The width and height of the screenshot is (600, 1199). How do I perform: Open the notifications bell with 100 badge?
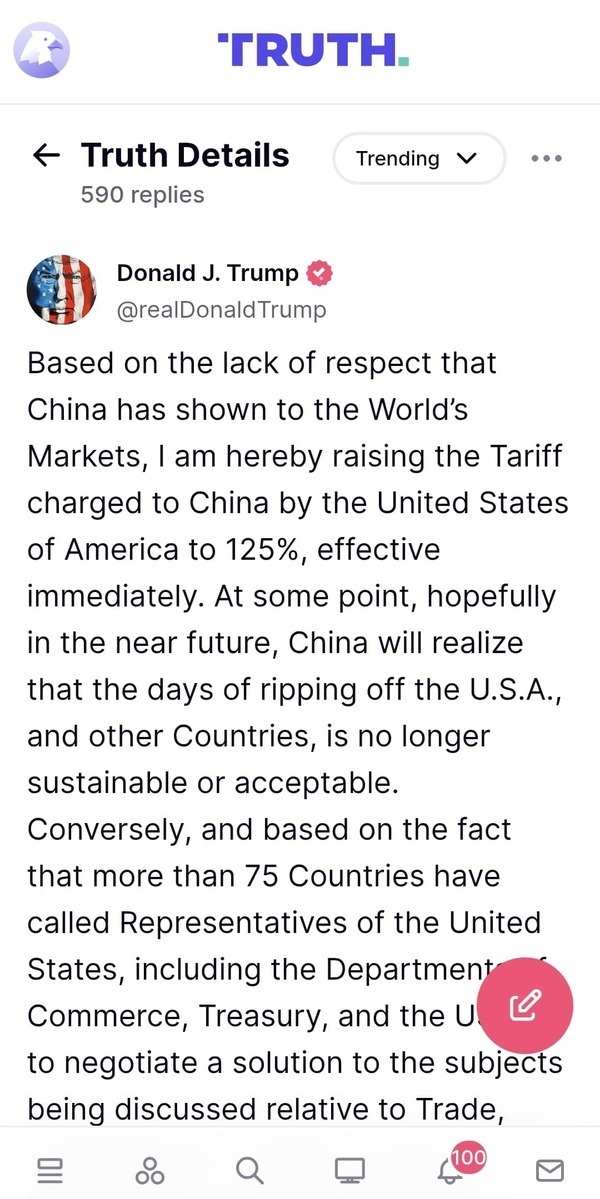pos(457,1164)
